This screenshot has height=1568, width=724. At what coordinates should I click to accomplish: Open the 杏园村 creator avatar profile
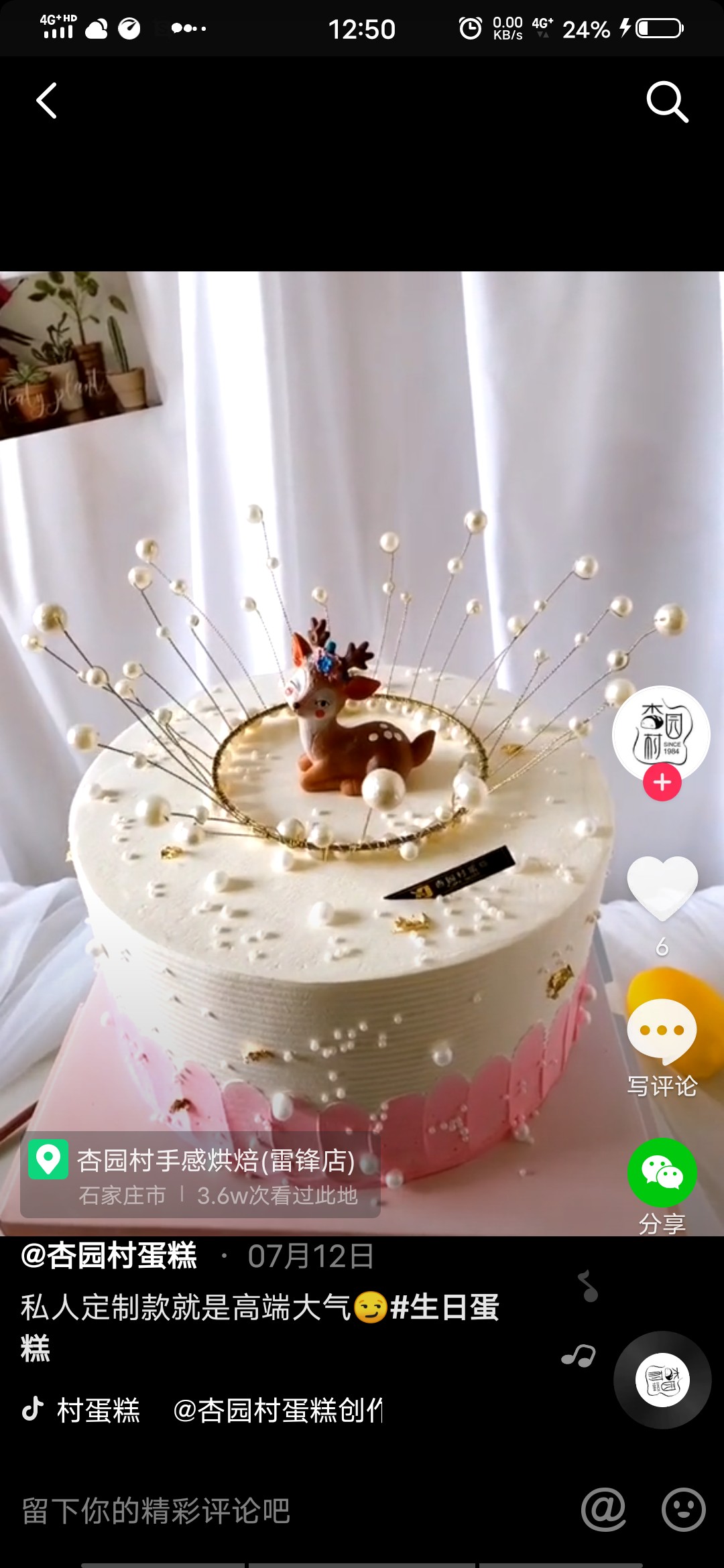[661, 734]
